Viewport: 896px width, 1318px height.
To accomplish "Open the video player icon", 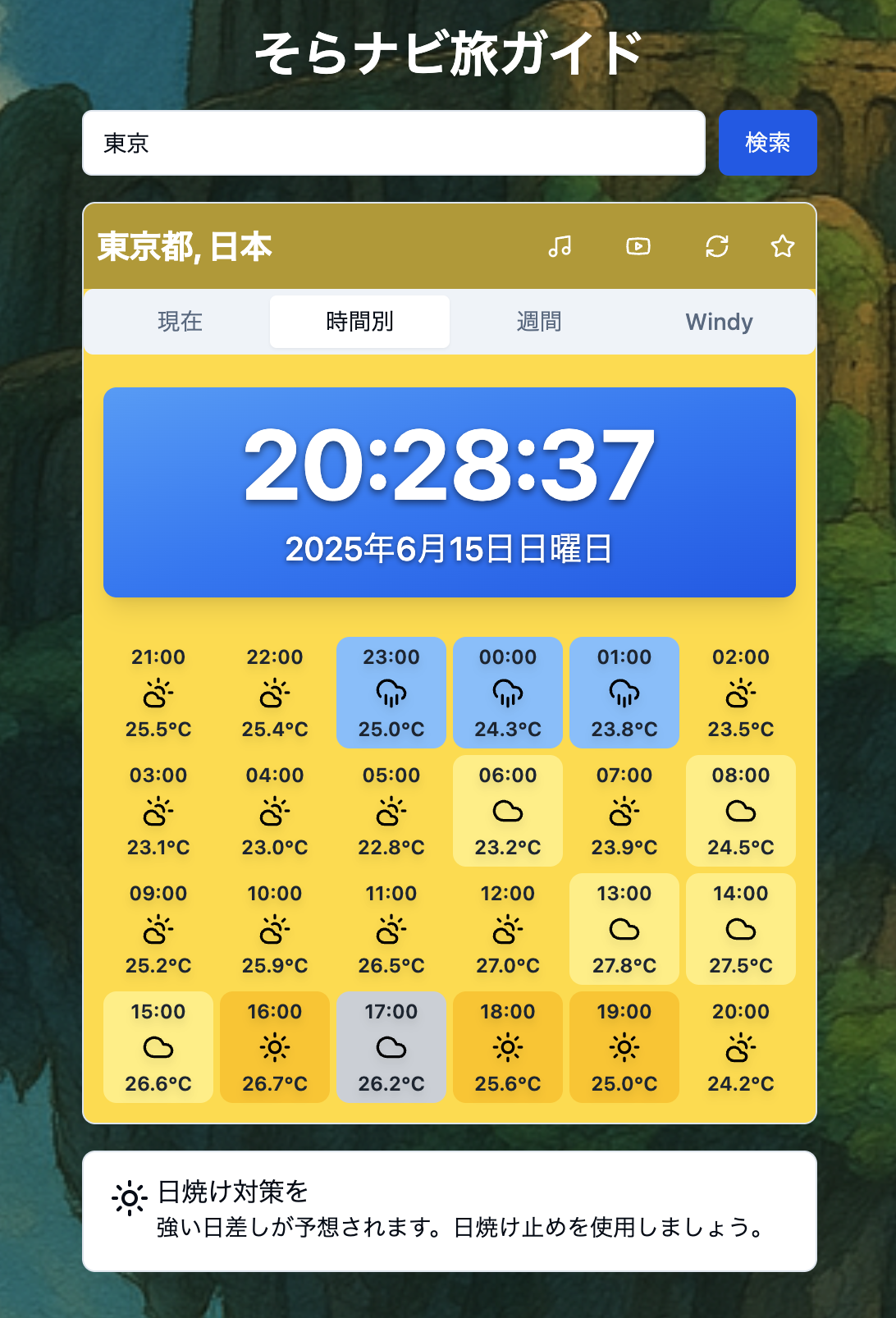I will (x=638, y=246).
